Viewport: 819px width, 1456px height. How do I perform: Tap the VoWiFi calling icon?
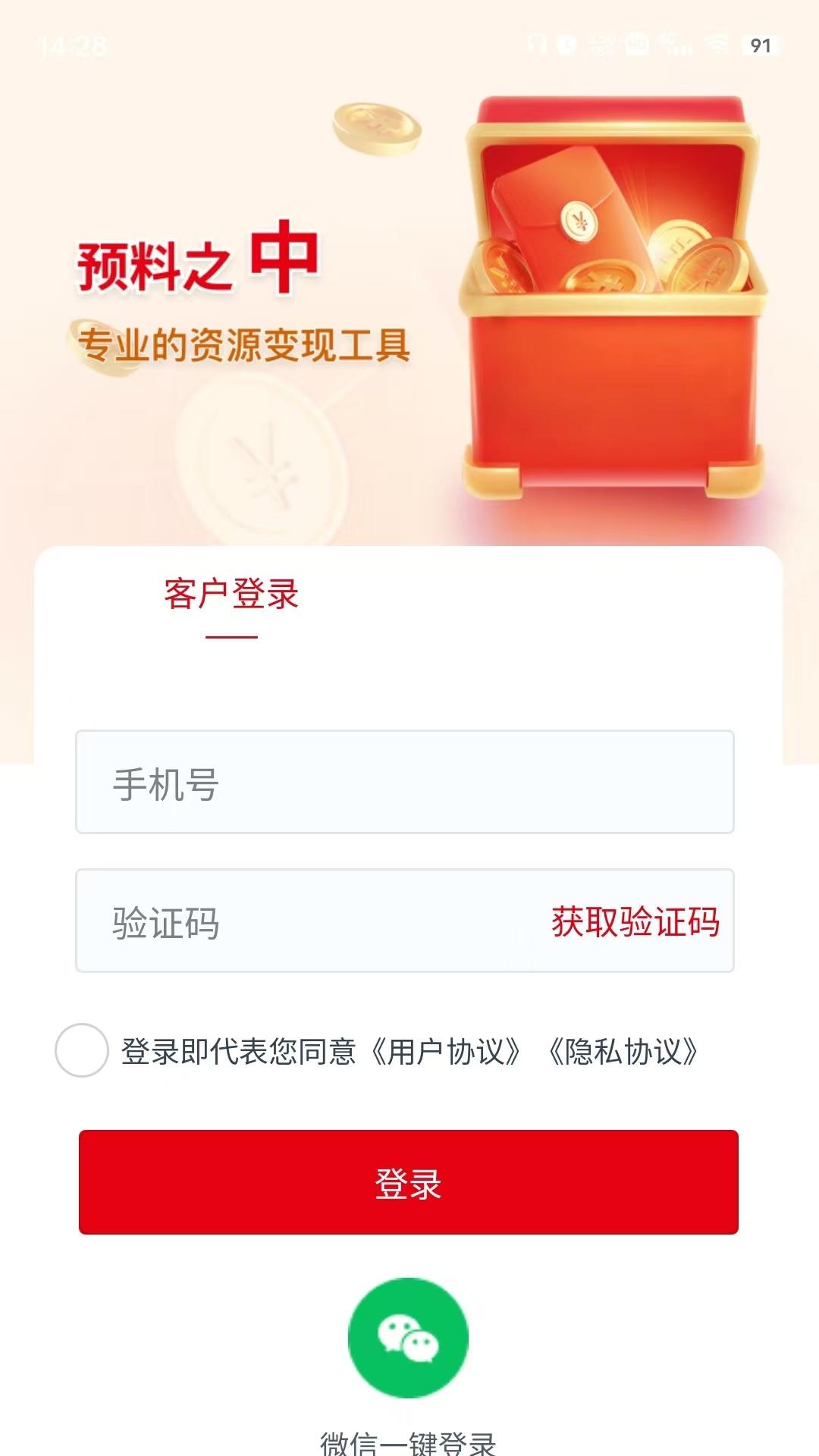click(x=637, y=43)
